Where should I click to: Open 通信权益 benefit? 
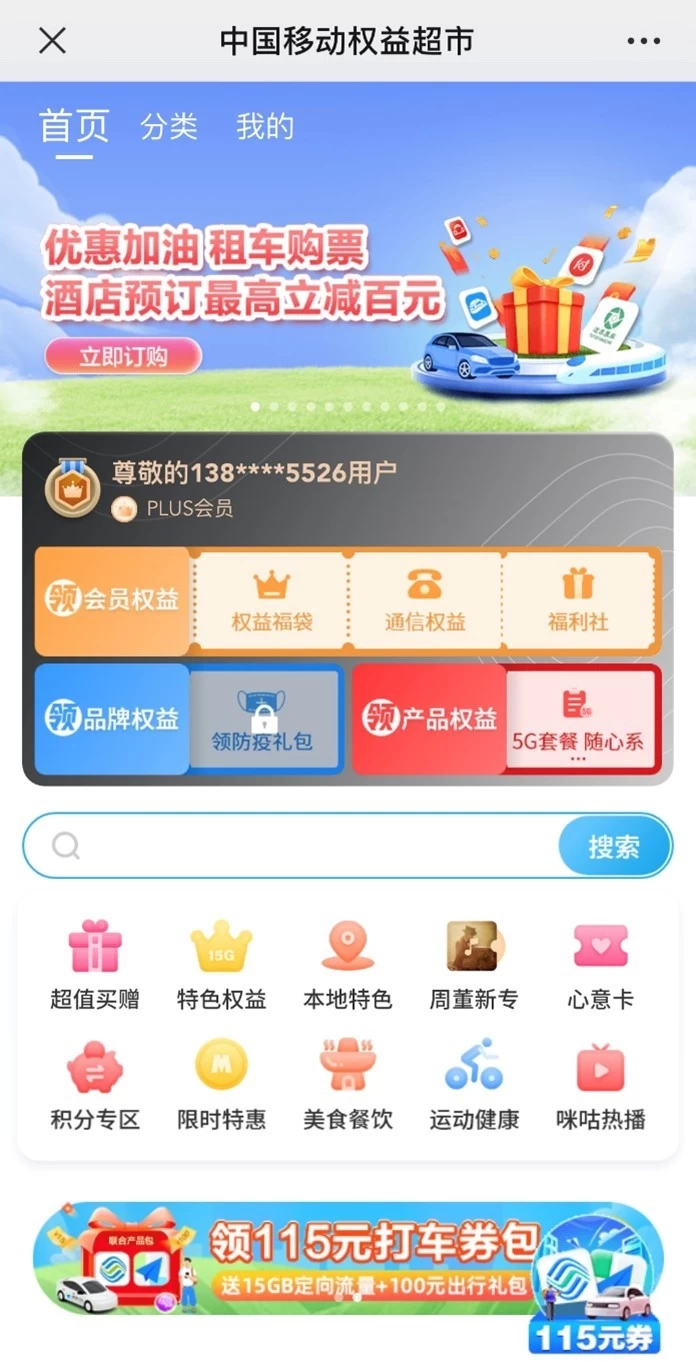click(x=425, y=601)
